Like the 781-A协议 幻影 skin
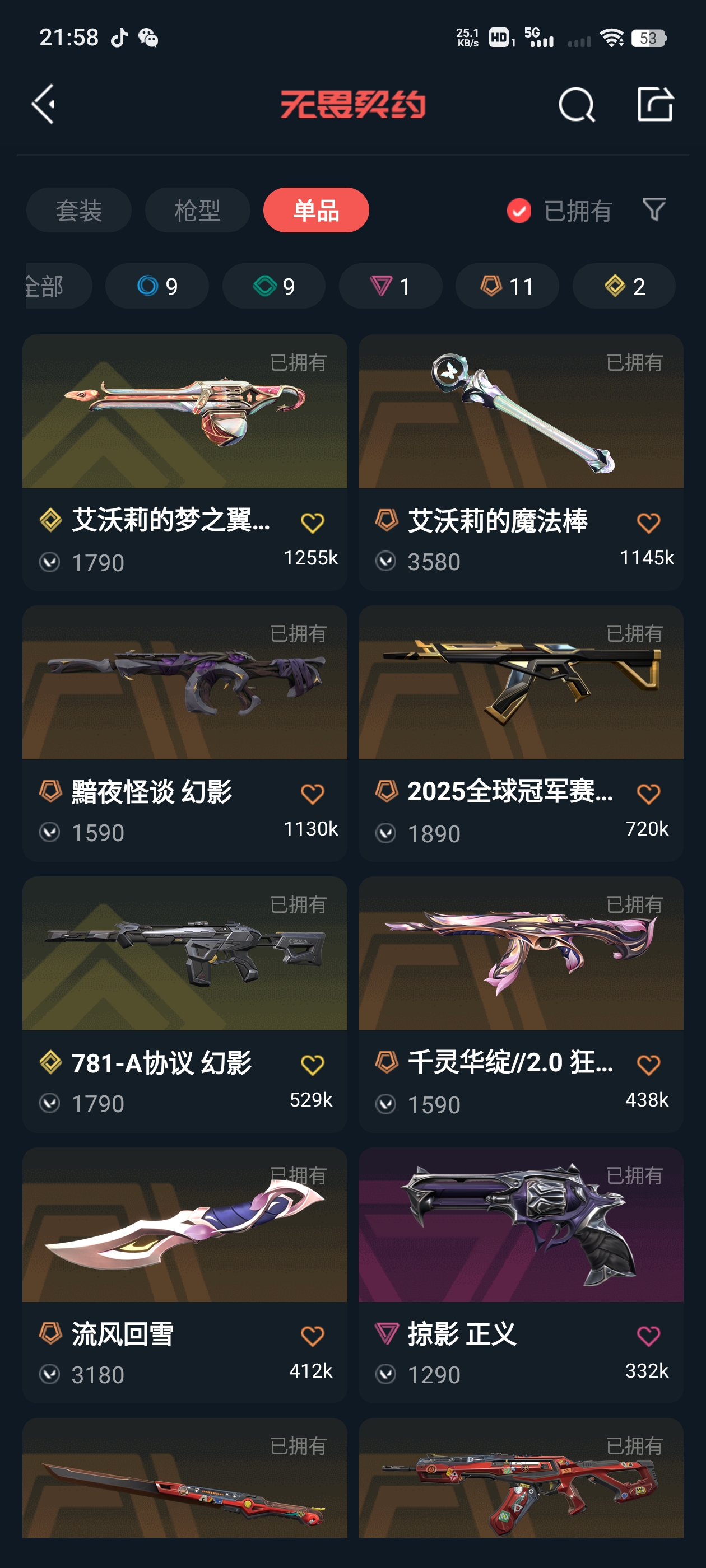The width and height of the screenshot is (706, 1568). pyautogui.click(x=312, y=1065)
